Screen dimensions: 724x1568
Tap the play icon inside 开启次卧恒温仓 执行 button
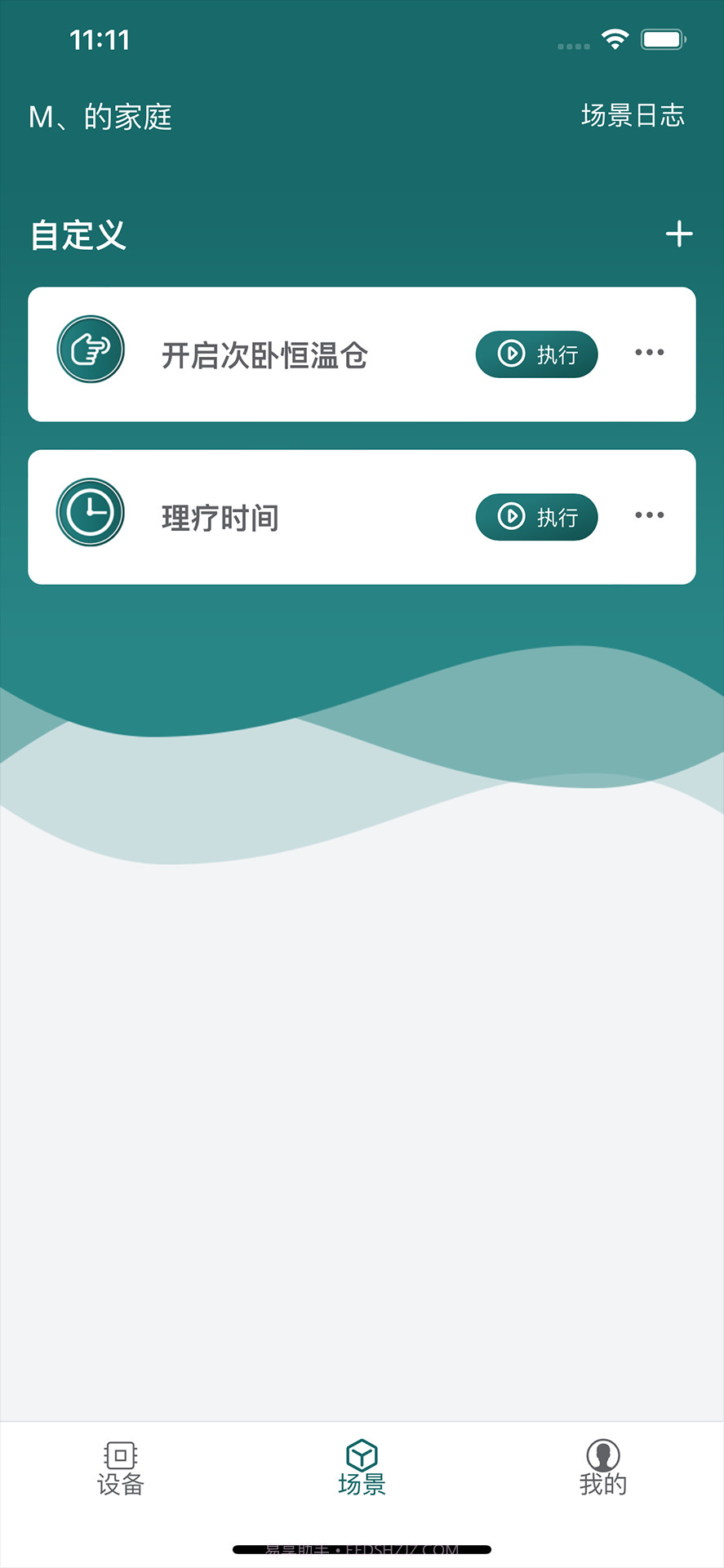point(510,354)
